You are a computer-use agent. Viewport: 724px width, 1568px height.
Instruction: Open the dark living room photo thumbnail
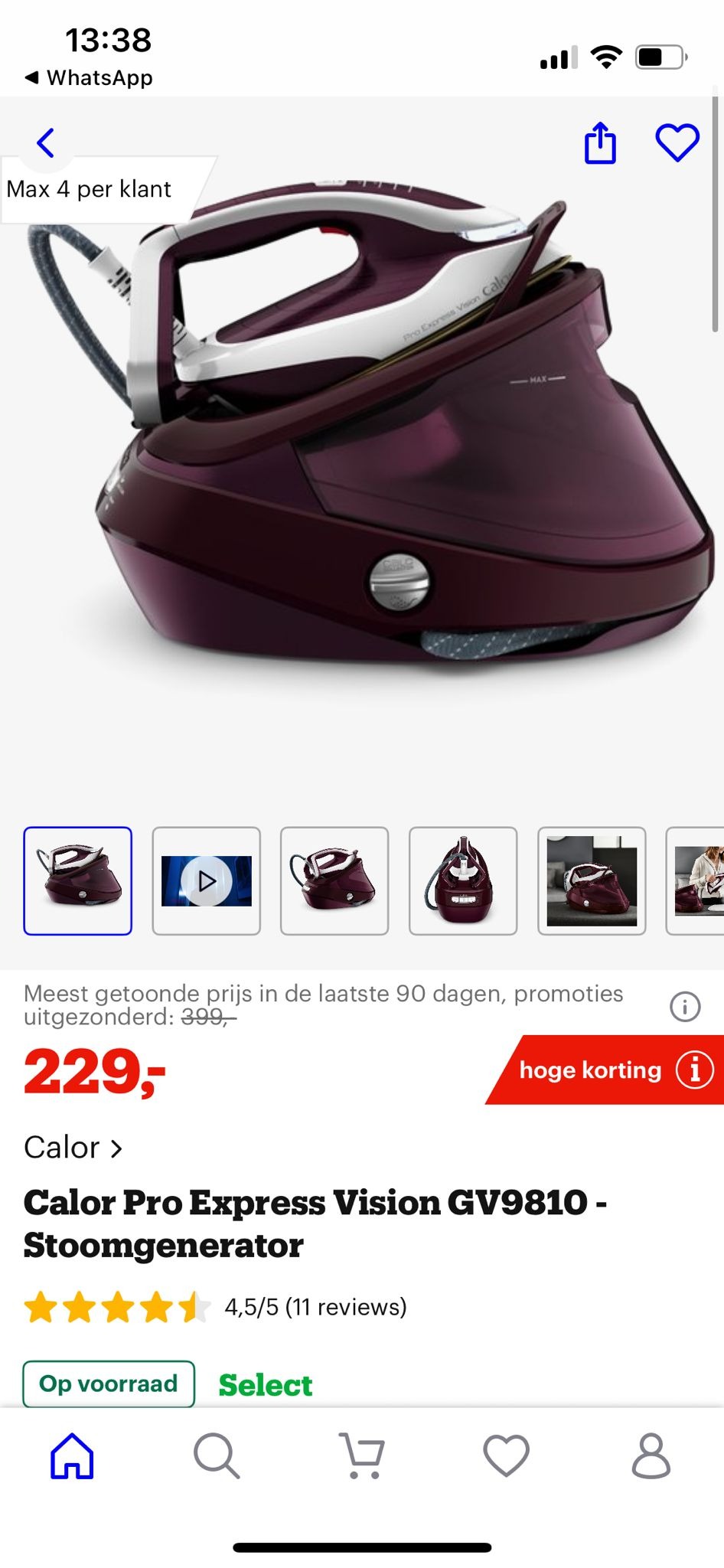coord(592,880)
